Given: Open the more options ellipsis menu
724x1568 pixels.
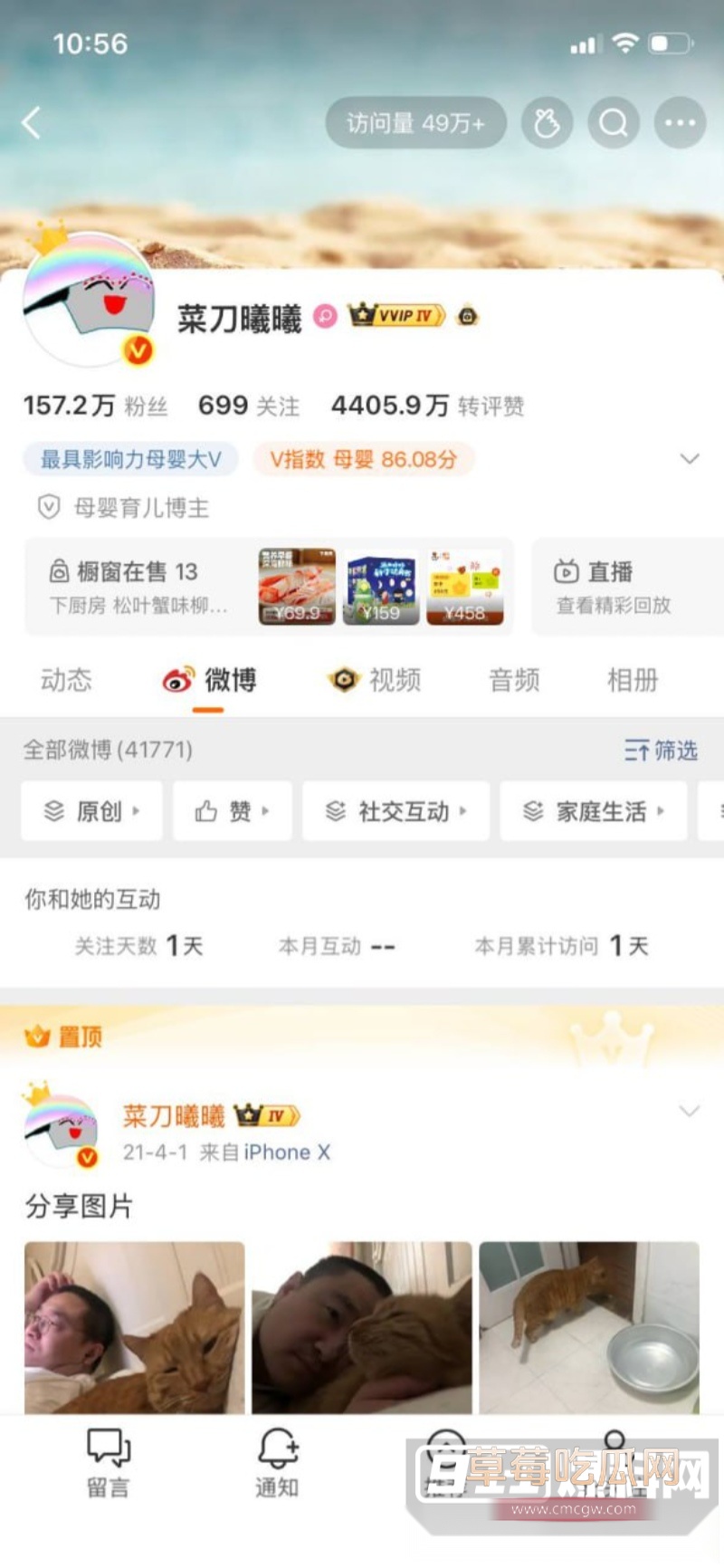Looking at the screenshot, I should (679, 122).
